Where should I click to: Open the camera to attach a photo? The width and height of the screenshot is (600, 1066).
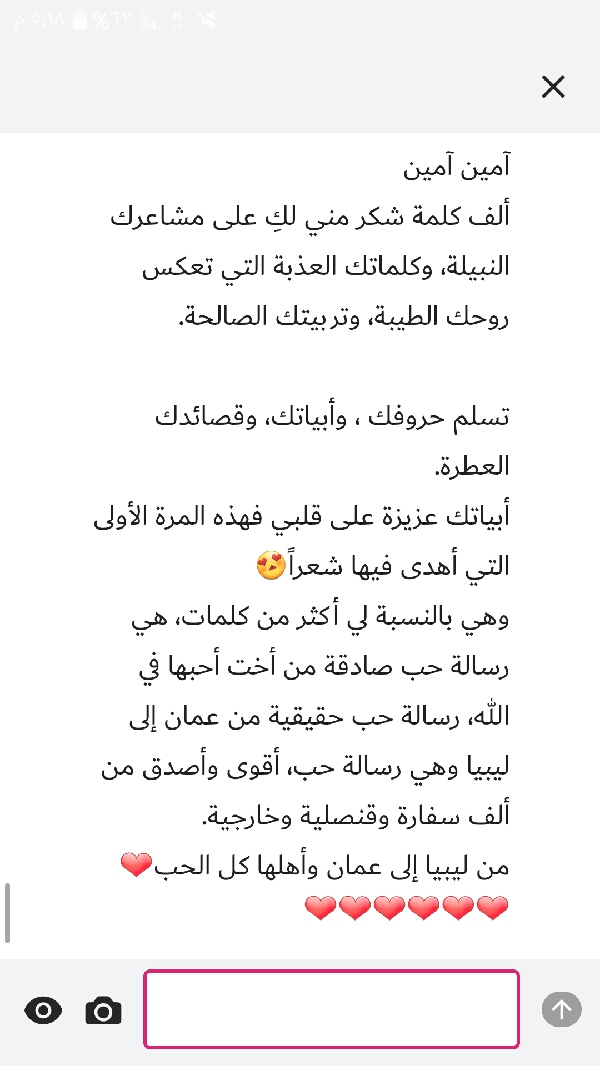pyautogui.click(x=103, y=1010)
